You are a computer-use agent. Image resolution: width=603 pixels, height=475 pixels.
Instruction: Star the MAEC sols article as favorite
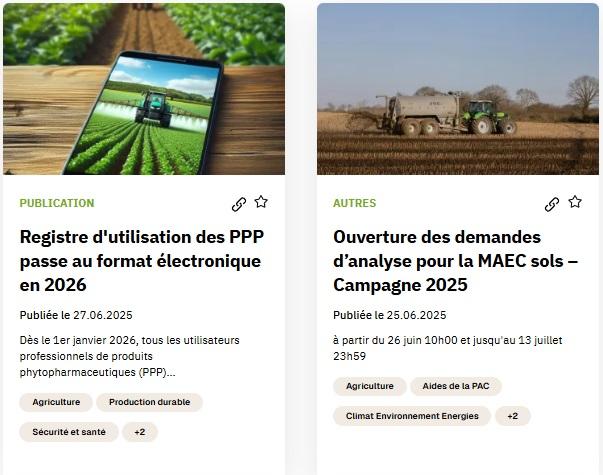[575, 202]
